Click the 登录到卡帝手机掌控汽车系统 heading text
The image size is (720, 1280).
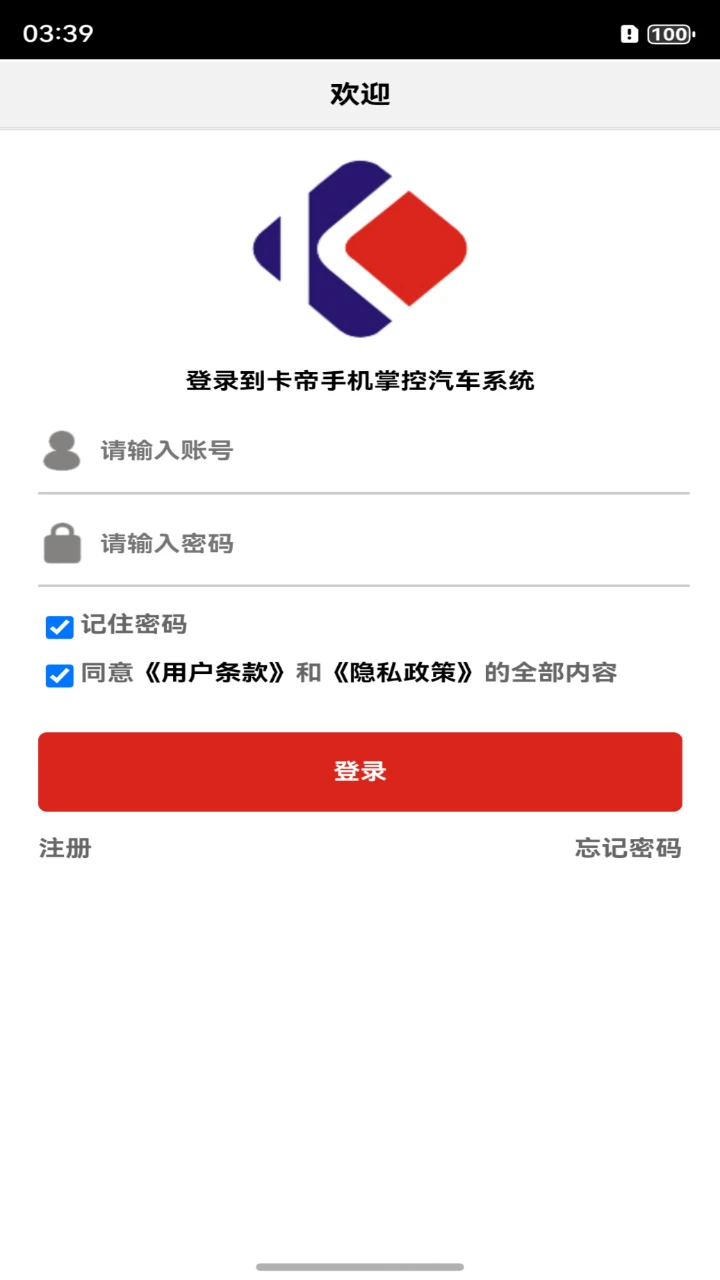360,379
